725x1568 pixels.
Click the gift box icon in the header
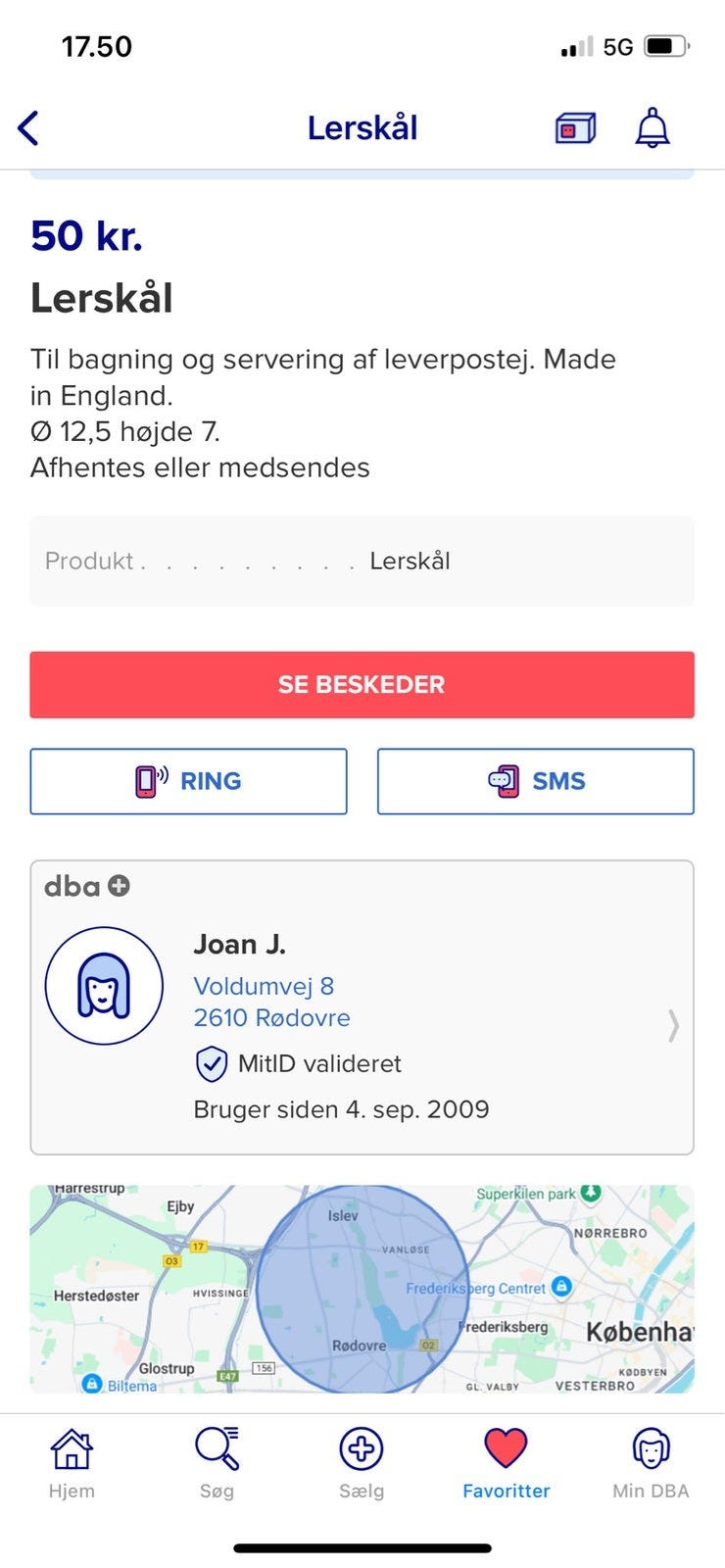click(573, 127)
